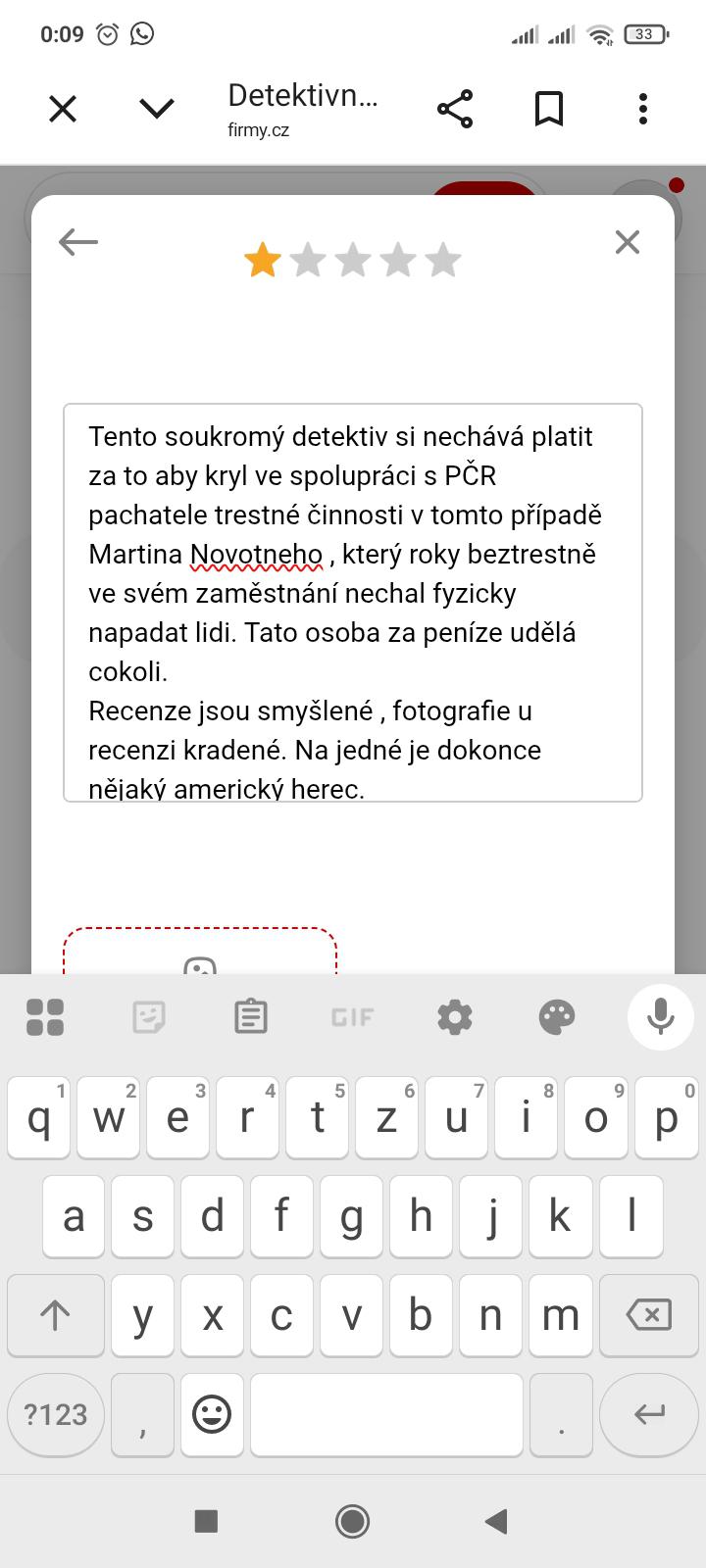The width and height of the screenshot is (706, 1568).
Task: Open the browser overflow three-dot menu
Action: (x=642, y=108)
